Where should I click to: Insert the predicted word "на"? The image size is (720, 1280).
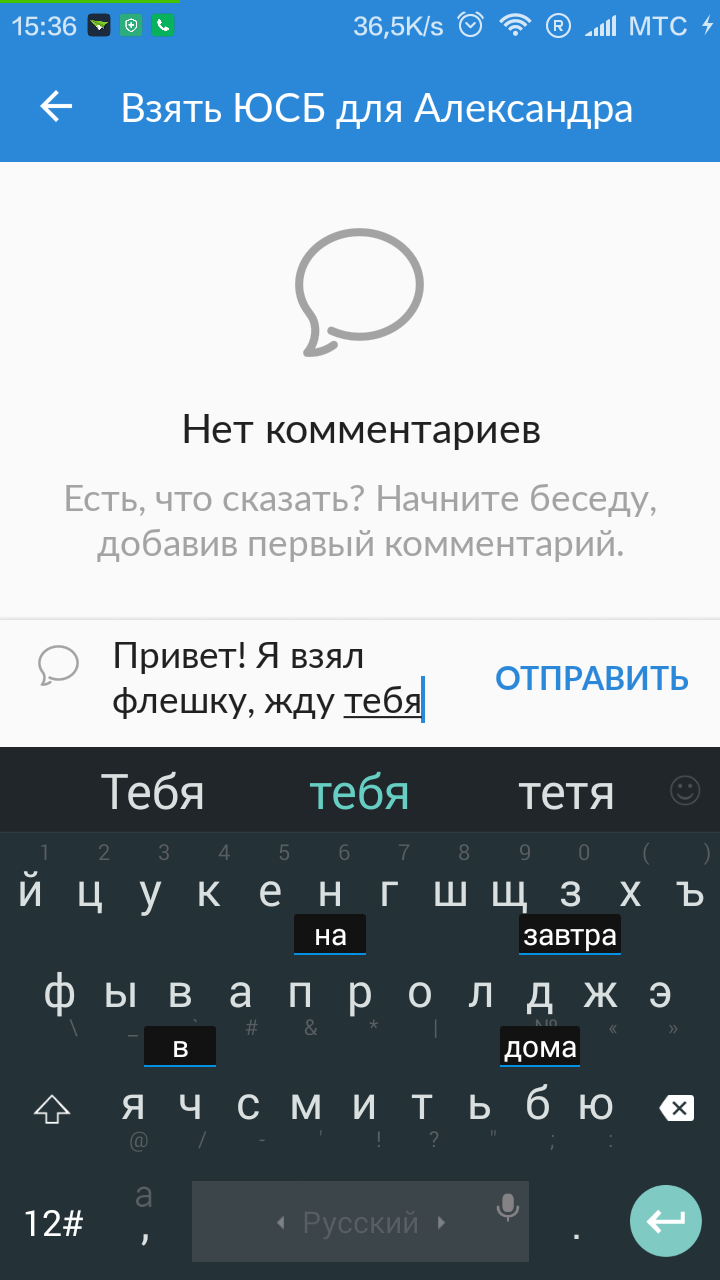[330, 937]
